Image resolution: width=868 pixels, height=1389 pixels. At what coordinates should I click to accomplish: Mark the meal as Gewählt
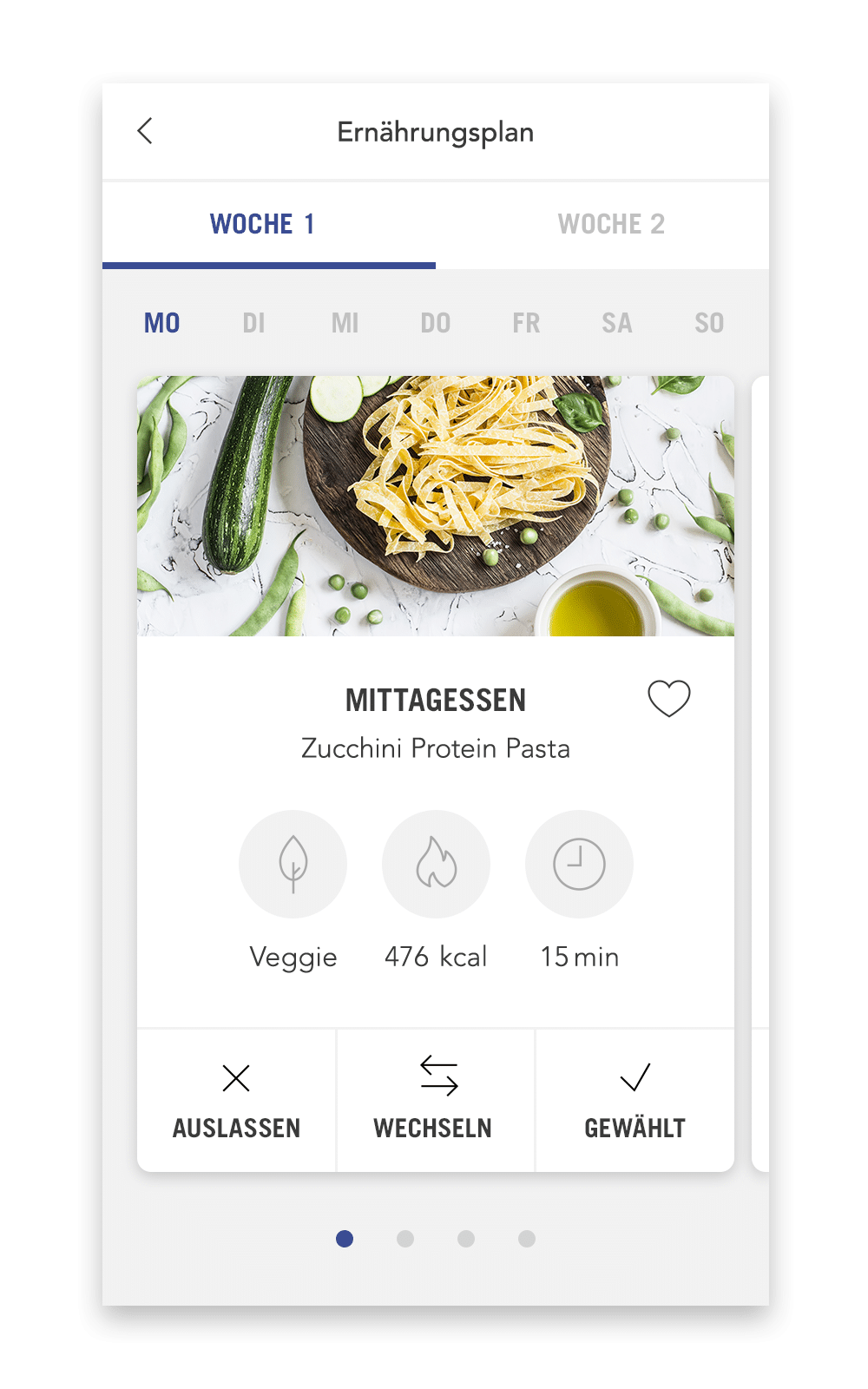coord(635,1101)
